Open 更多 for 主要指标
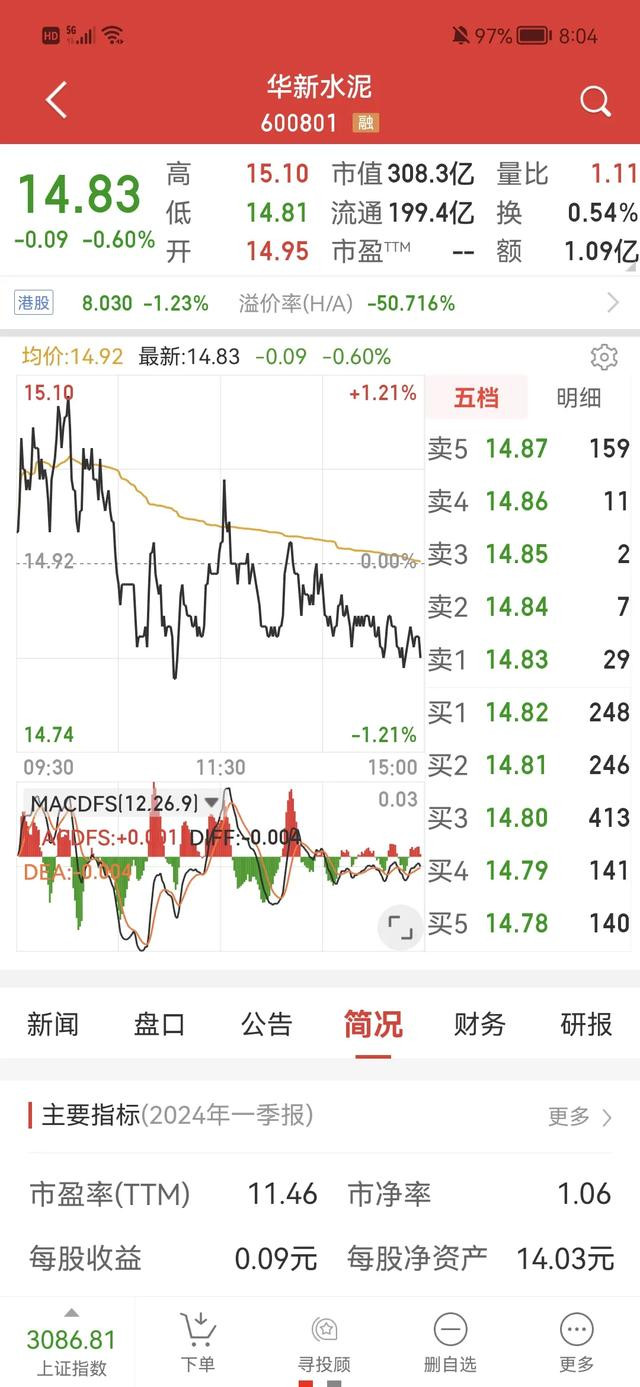This screenshot has height=1387, width=640. coord(580,1117)
